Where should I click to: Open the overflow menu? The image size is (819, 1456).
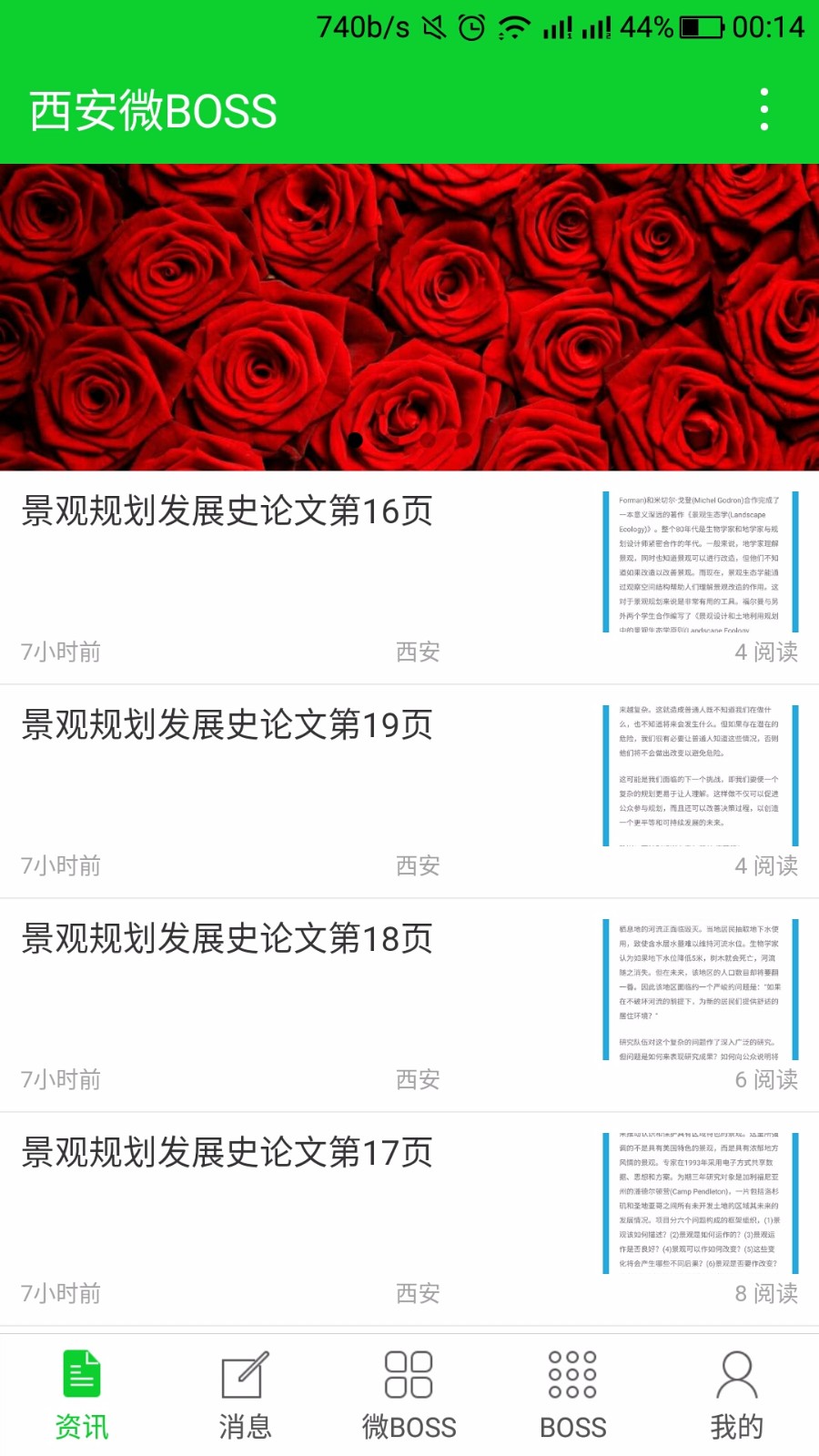(x=764, y=110)
